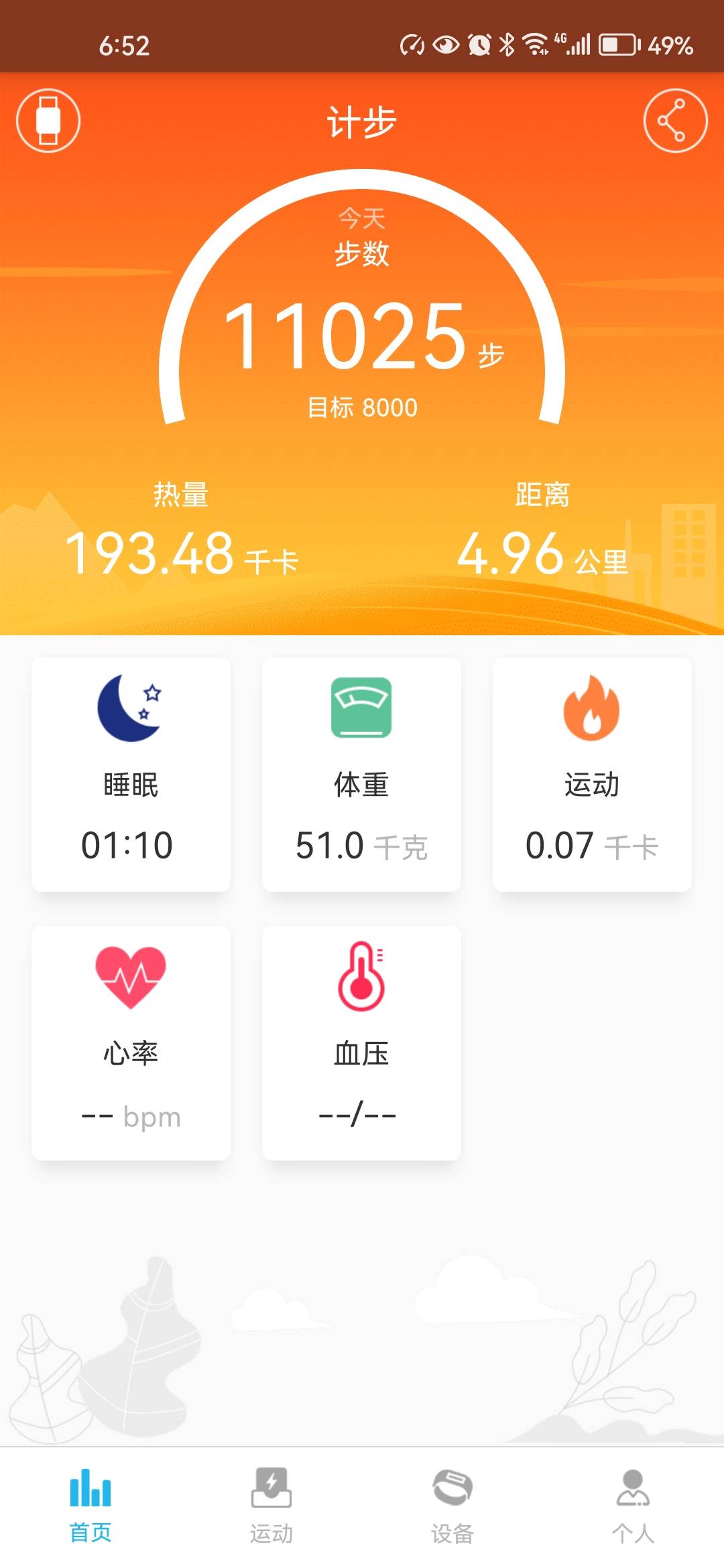This screenshot has height=1568, width=724.
Task: Open the sleep duration 01:10 reading
Action: (131, 844)
